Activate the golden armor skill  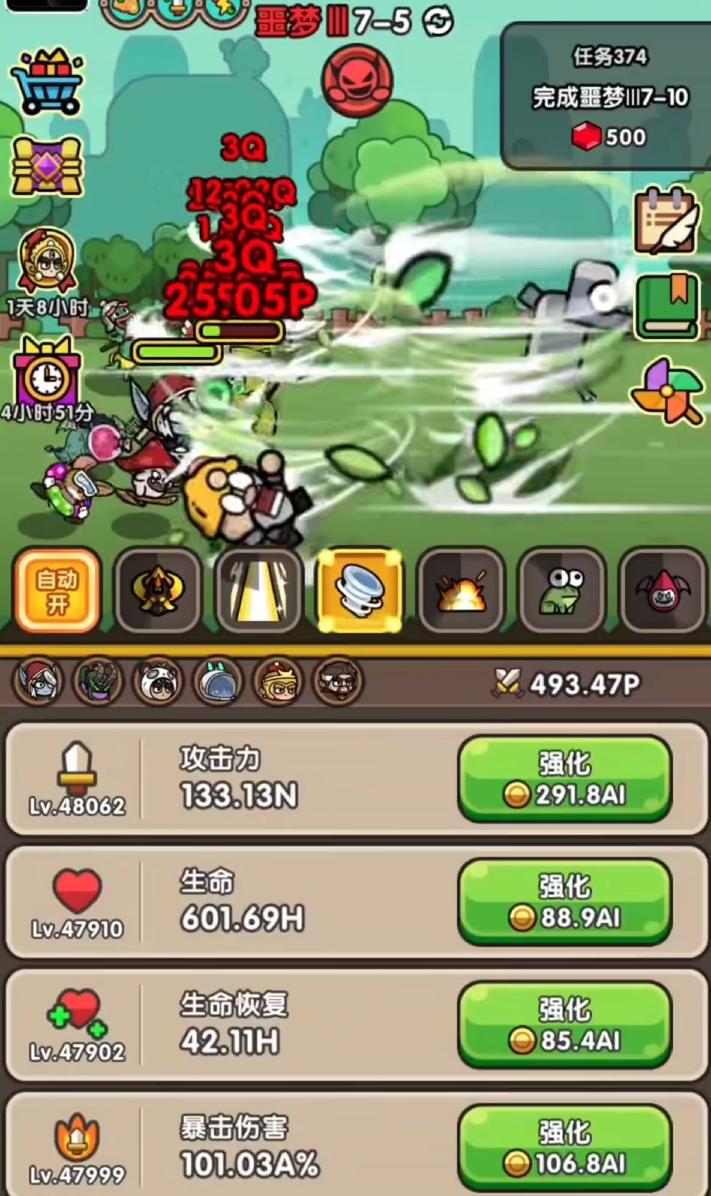click(158, 590)
